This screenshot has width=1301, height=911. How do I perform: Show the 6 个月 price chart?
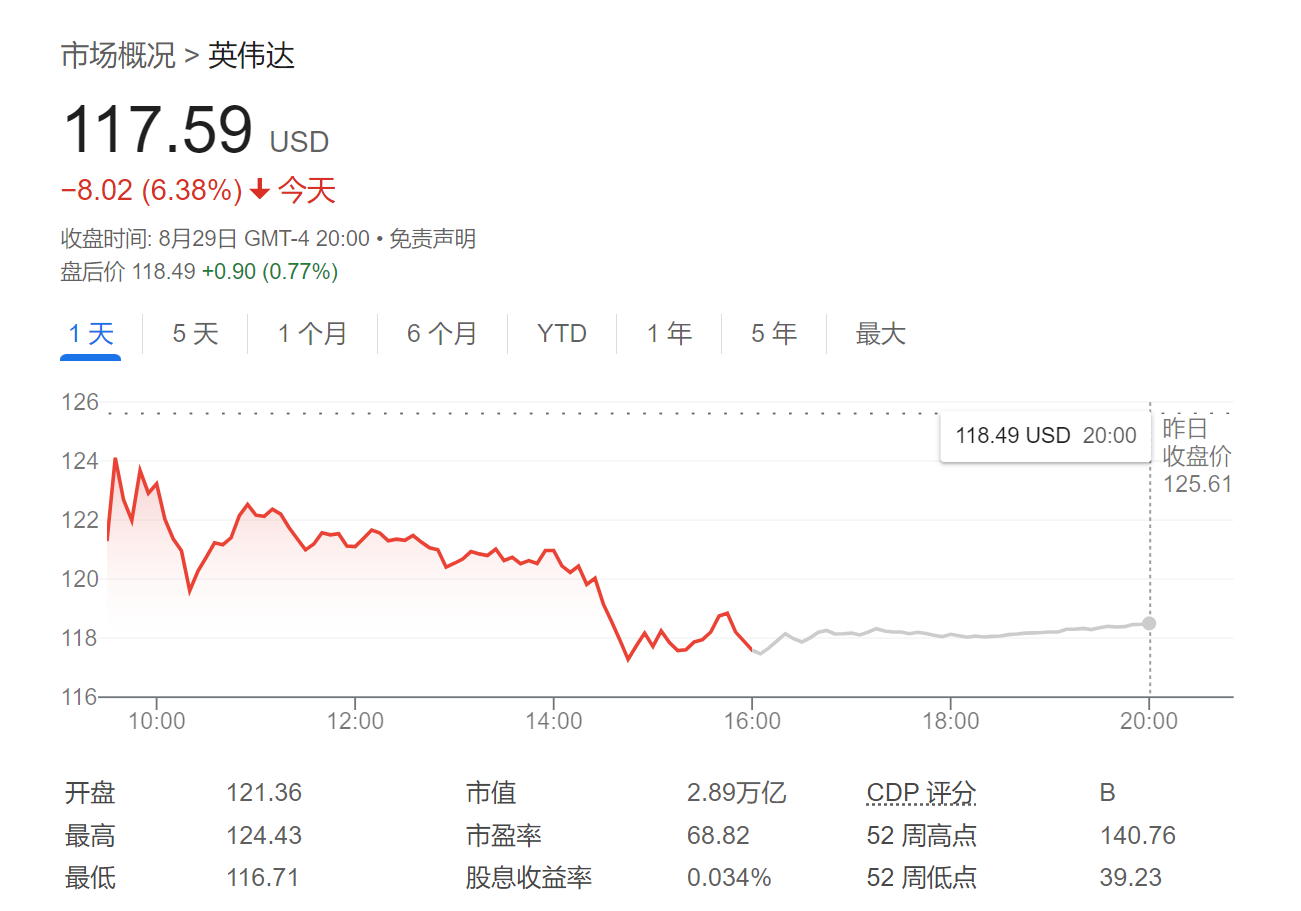[x=442, y=334]
